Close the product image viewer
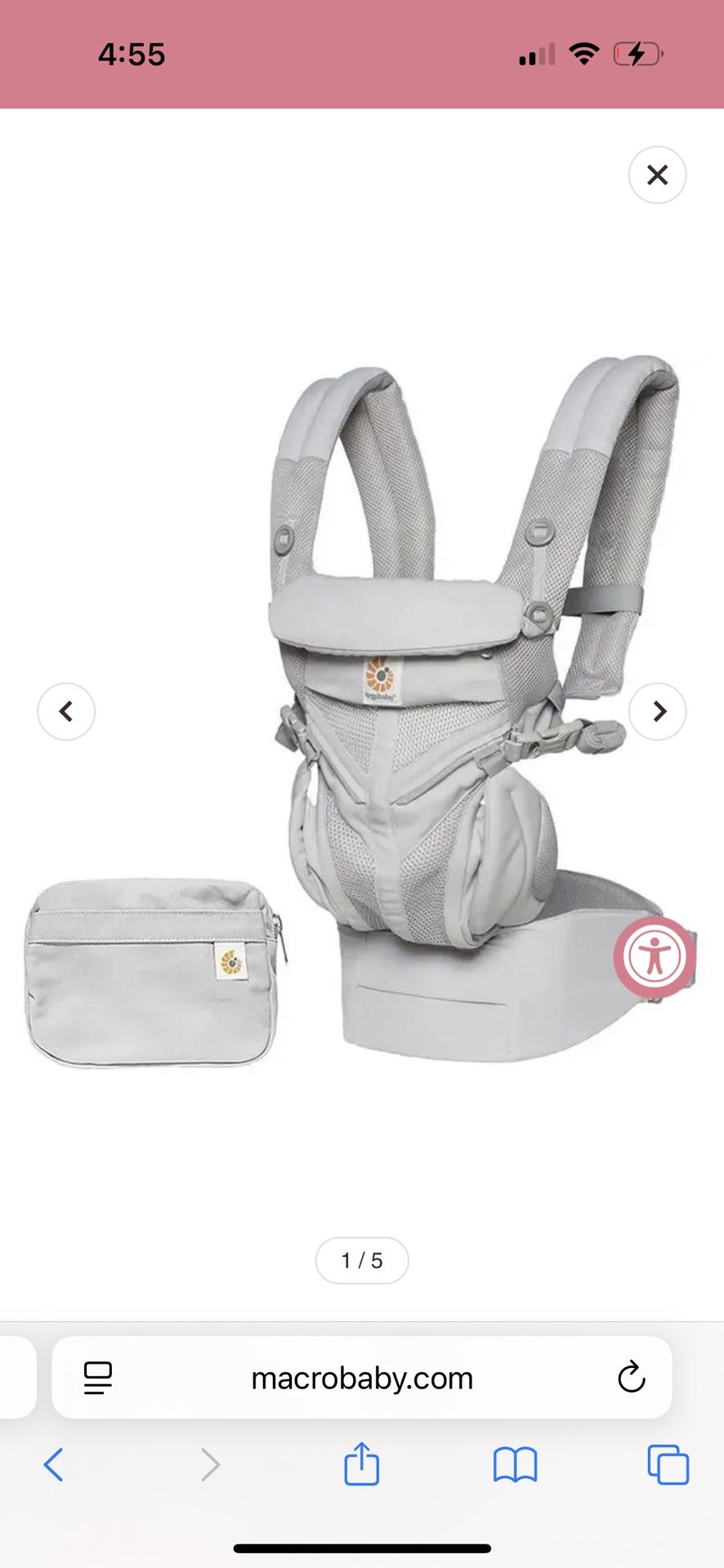Image resolution: width=724 pixels, height=1568 pixels. tap(657, 175)
